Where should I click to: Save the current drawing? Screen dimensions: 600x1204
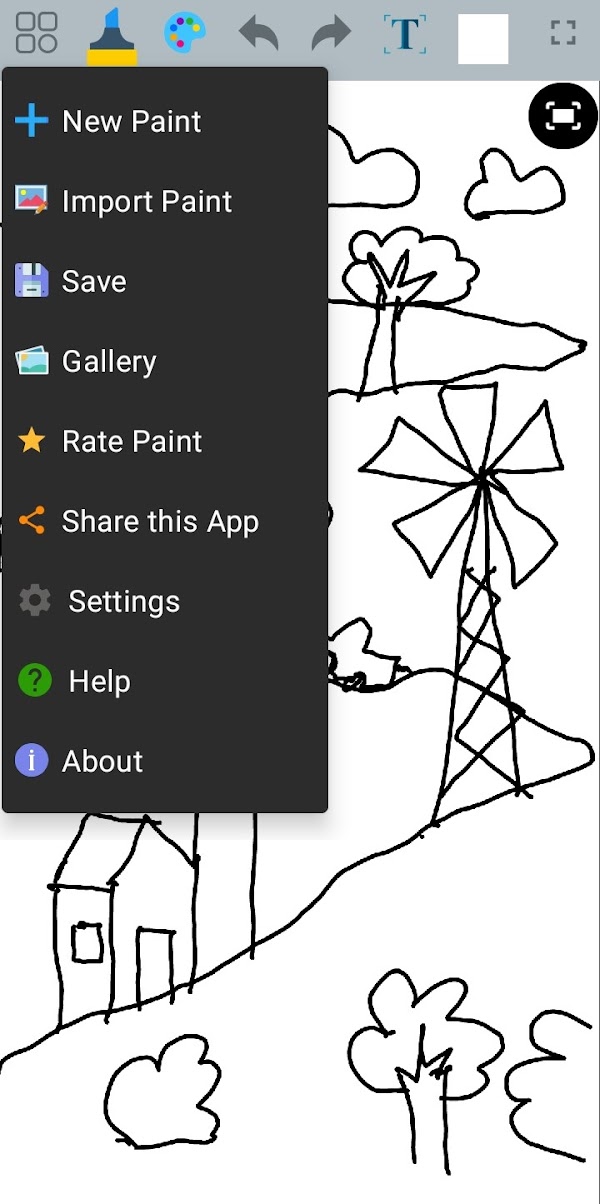(93, 282)
